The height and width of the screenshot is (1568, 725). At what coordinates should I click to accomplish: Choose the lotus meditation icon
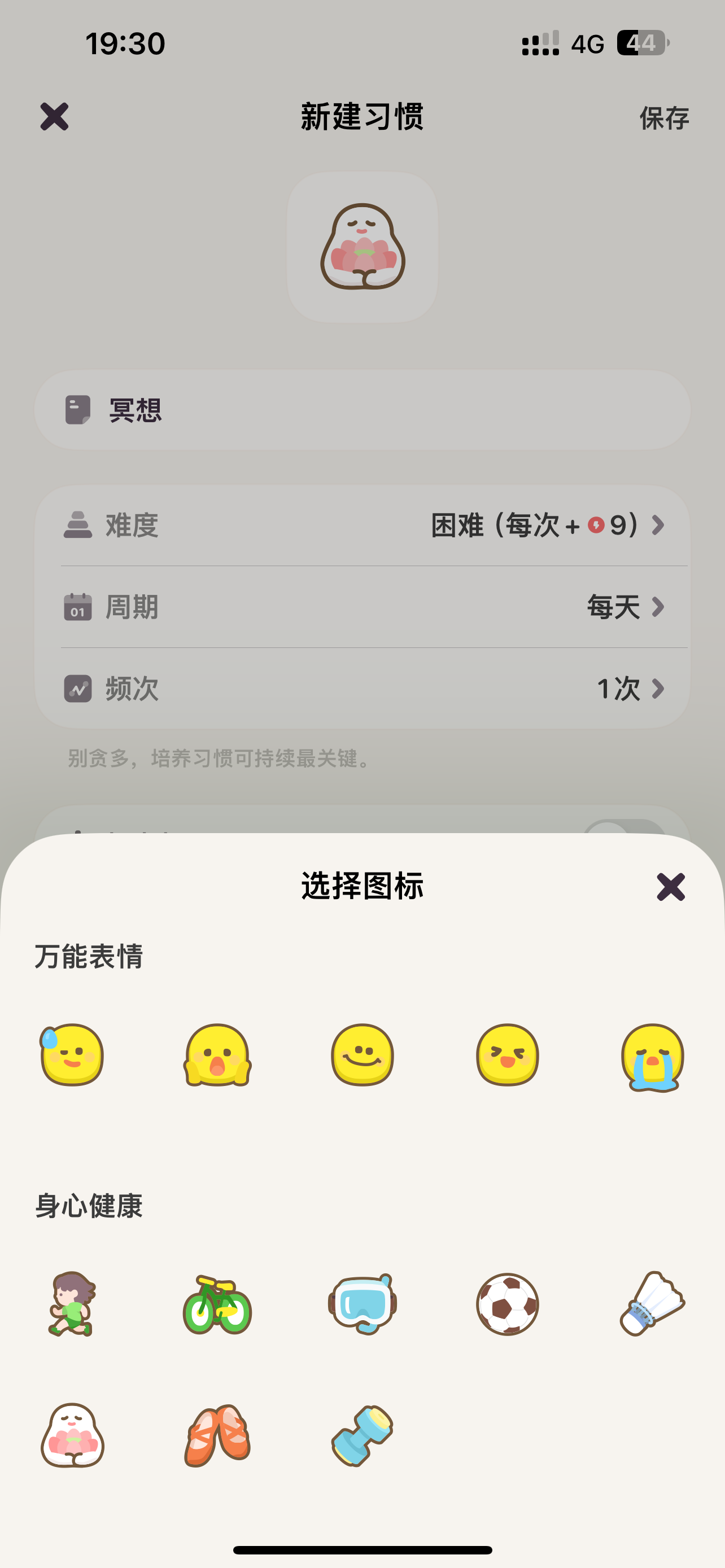pos(72,1435)
